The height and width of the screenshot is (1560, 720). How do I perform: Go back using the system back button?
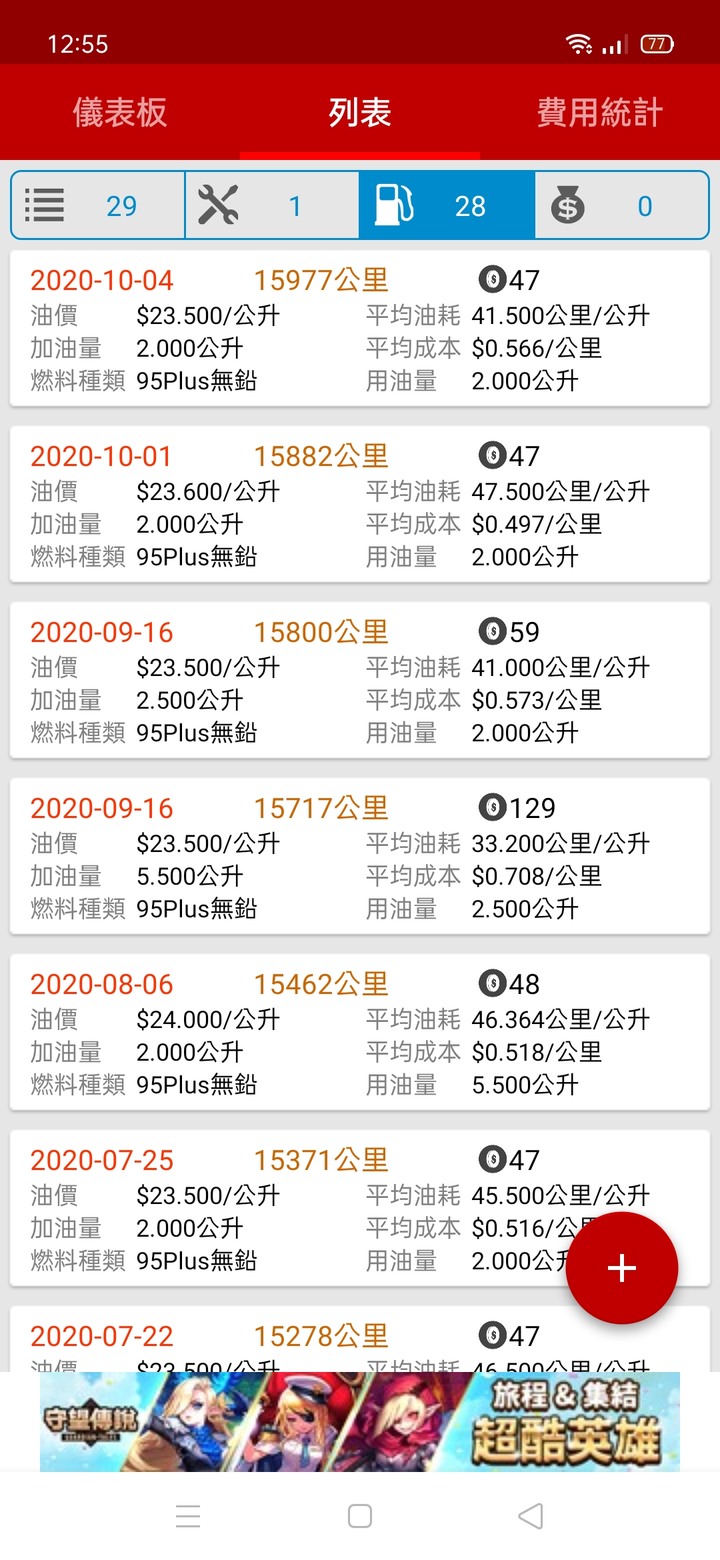pyautogui.click(x=531, y=1516)
